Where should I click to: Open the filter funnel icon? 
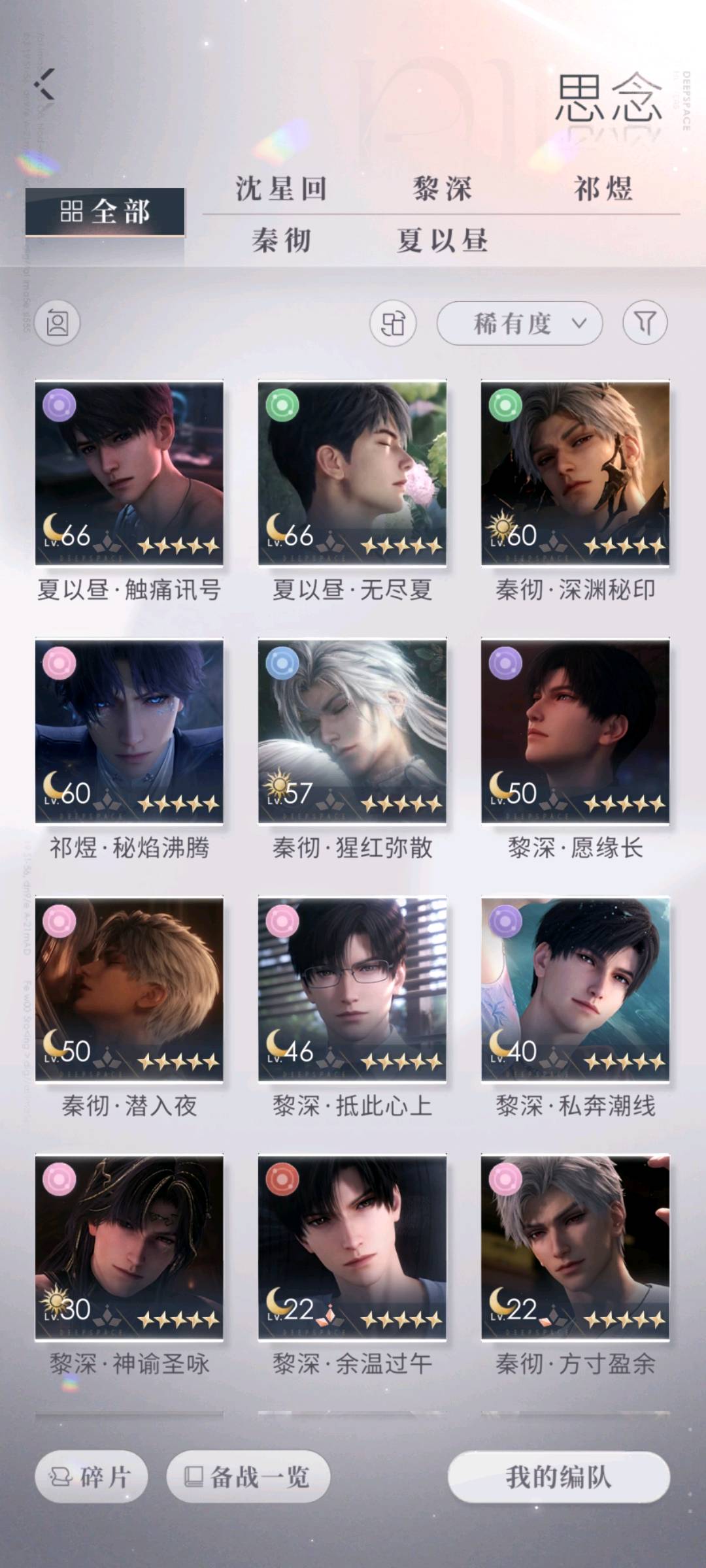click(645, 323)
